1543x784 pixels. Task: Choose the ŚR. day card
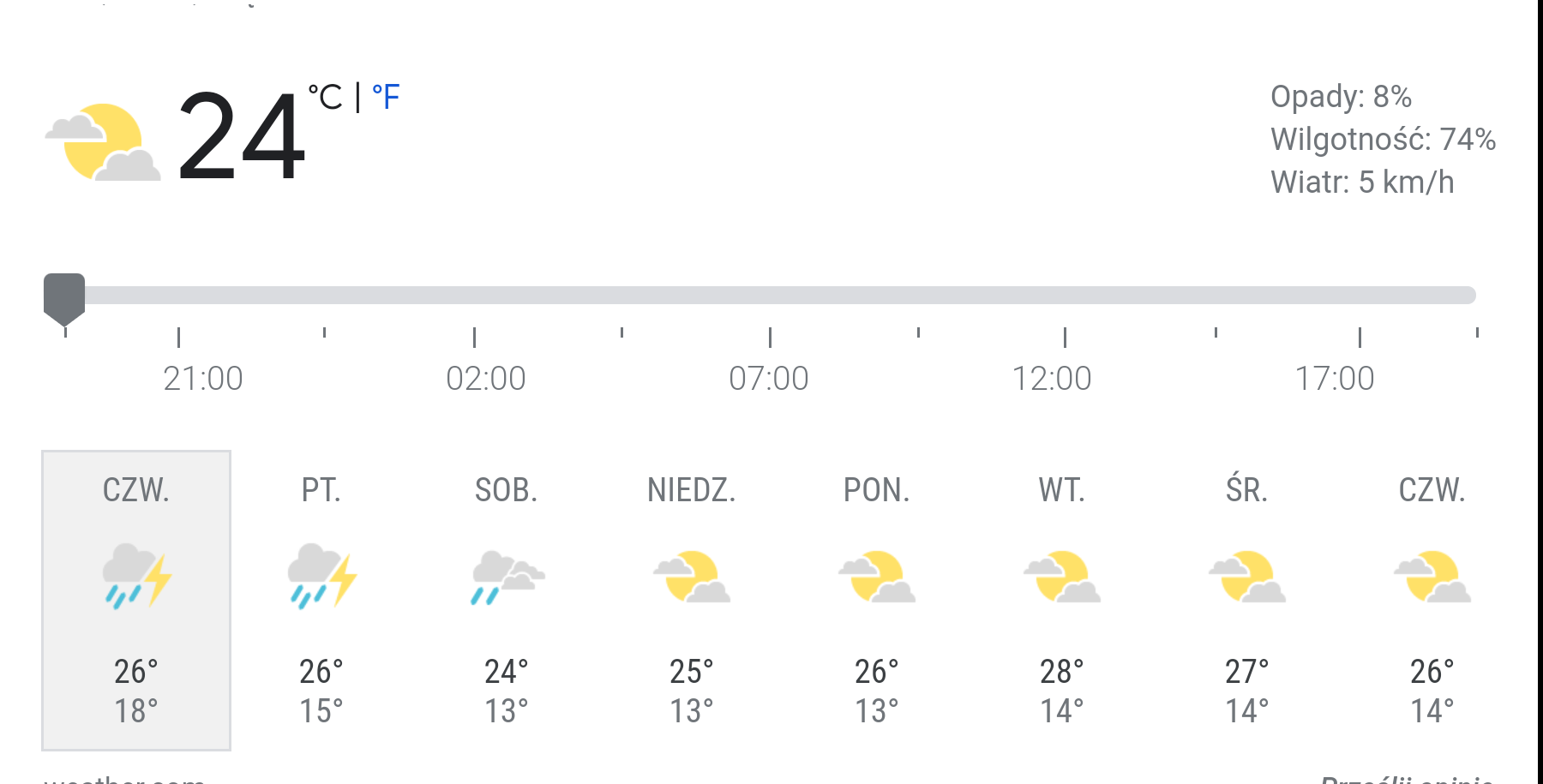coord(1247,600)
